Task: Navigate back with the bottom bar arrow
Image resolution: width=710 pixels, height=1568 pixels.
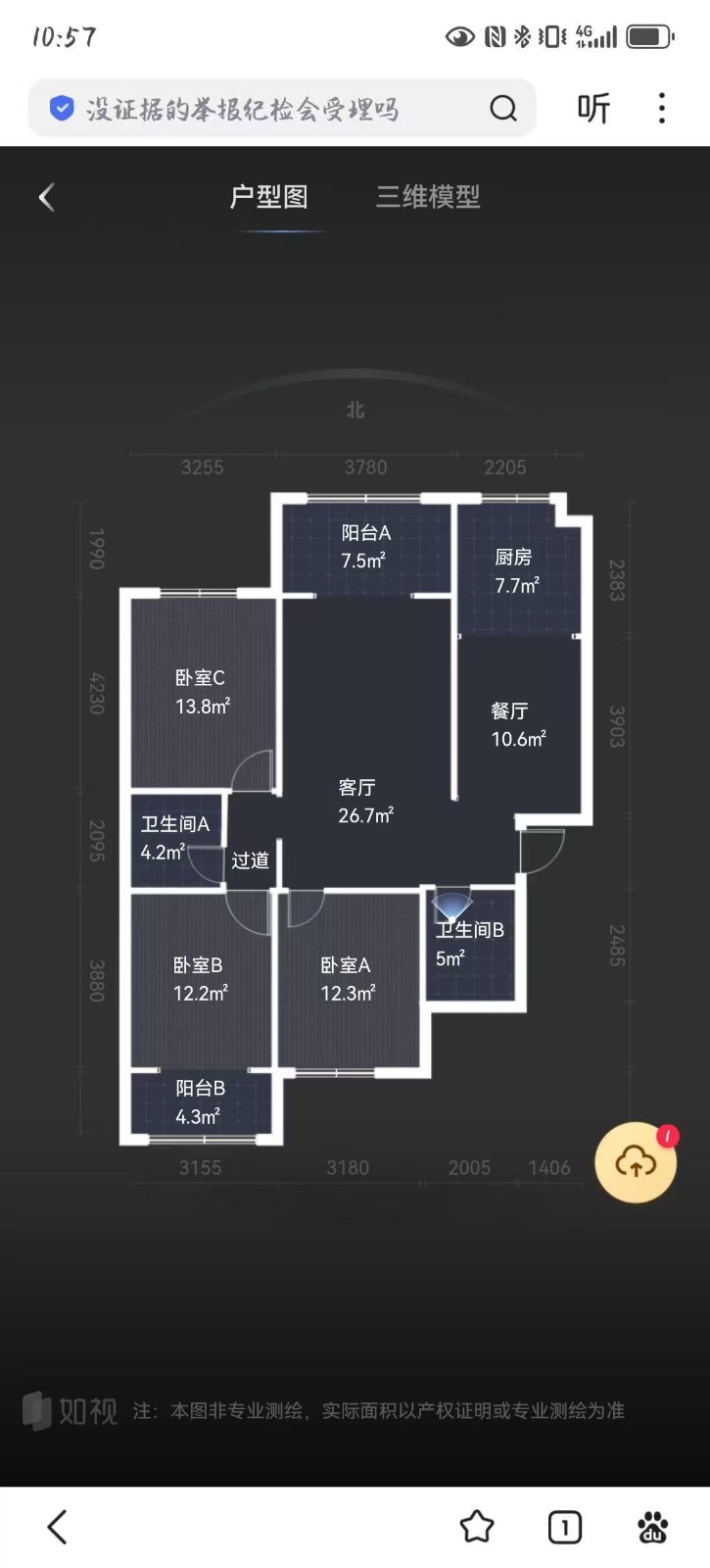Action: pos(58,1527)
